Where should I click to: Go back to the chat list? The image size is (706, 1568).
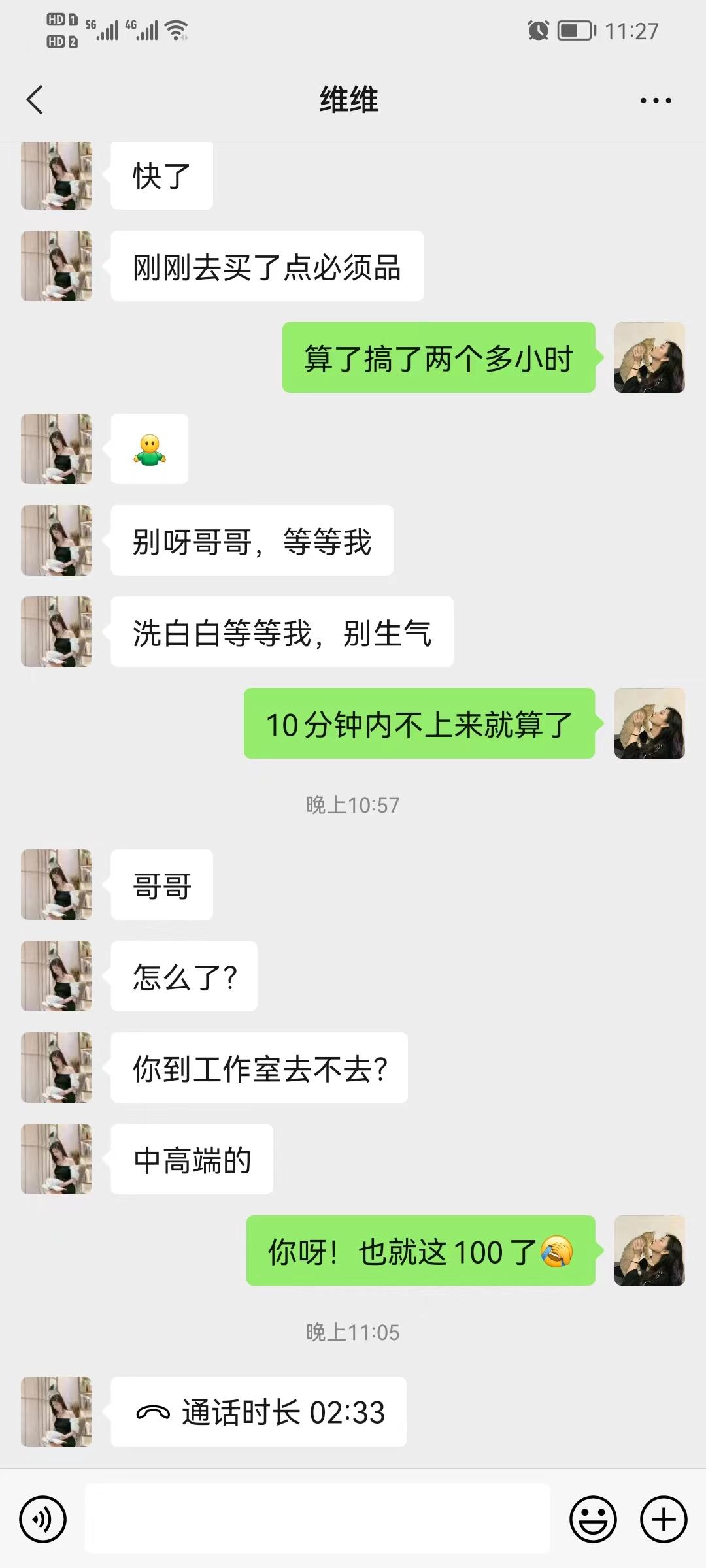35,100
